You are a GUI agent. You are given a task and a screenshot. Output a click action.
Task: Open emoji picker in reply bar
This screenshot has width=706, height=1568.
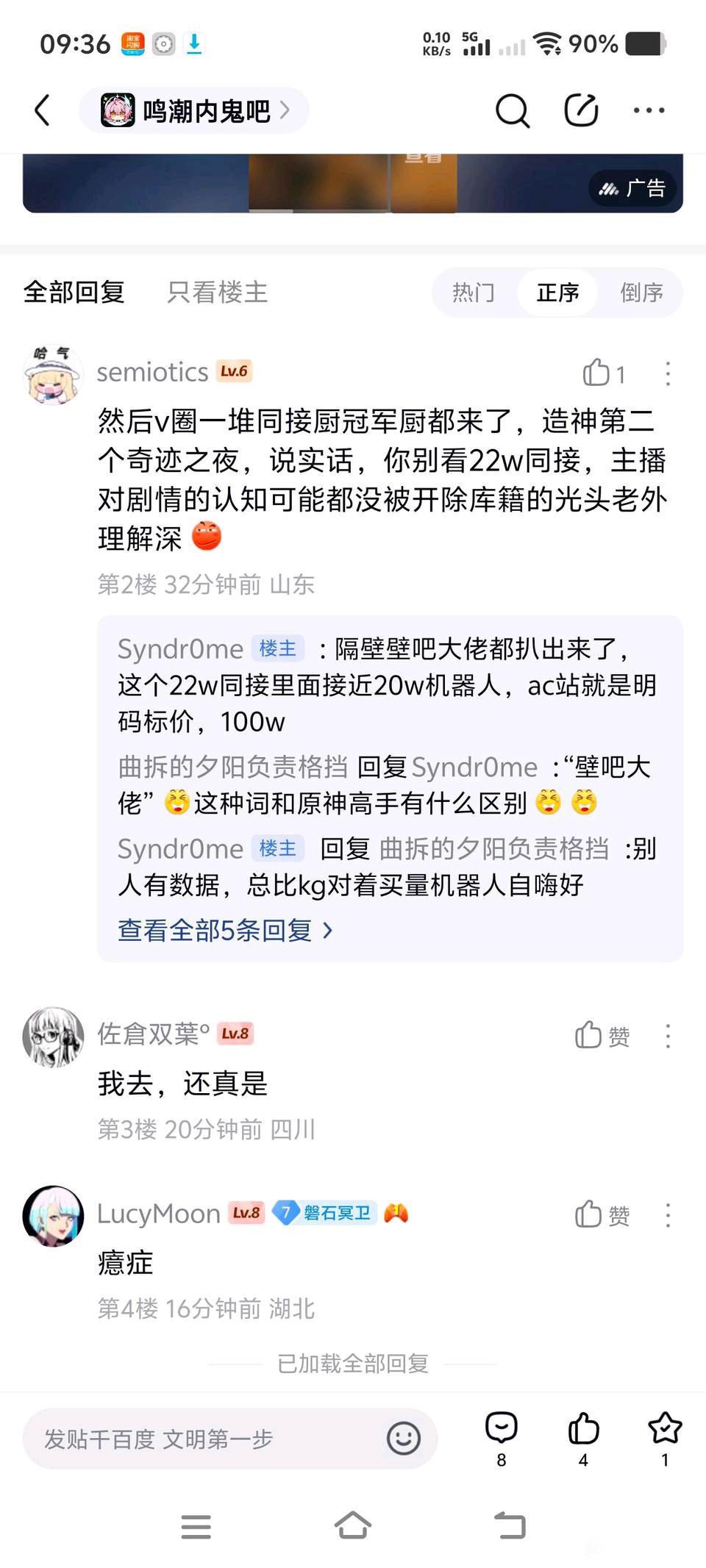pos(403,1439)
